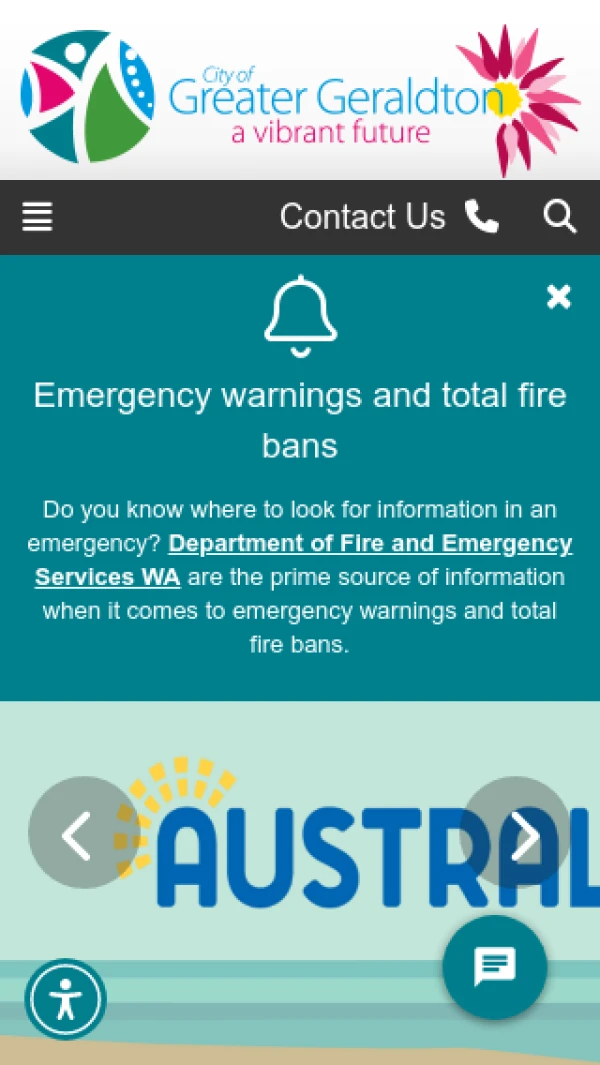This screenshot has height=1065, width=600.
Task: Go to the previous carousel slide
Action: click(x=78, y=833)
